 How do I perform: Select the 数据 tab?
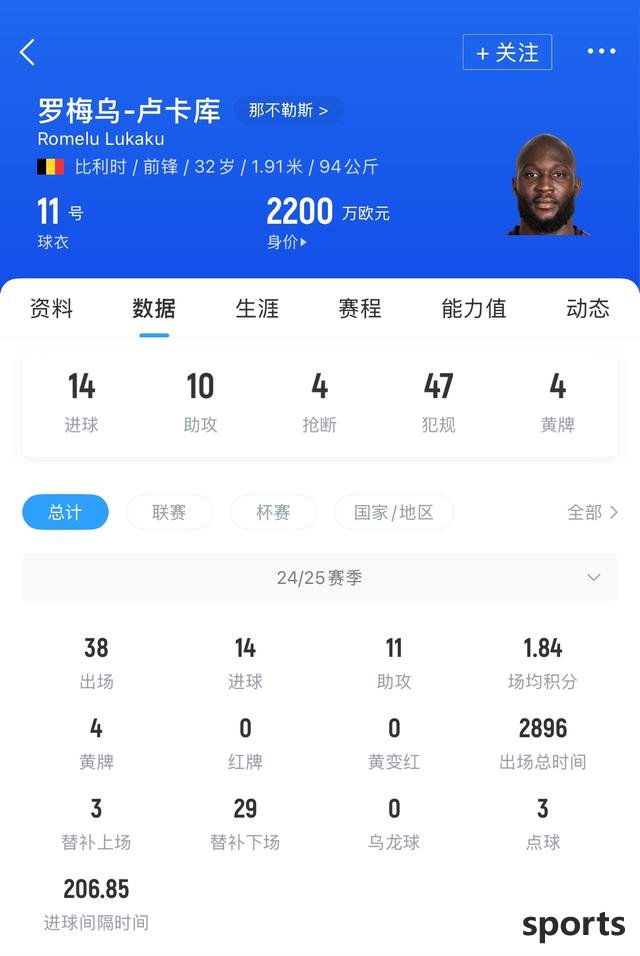[154, 308]
